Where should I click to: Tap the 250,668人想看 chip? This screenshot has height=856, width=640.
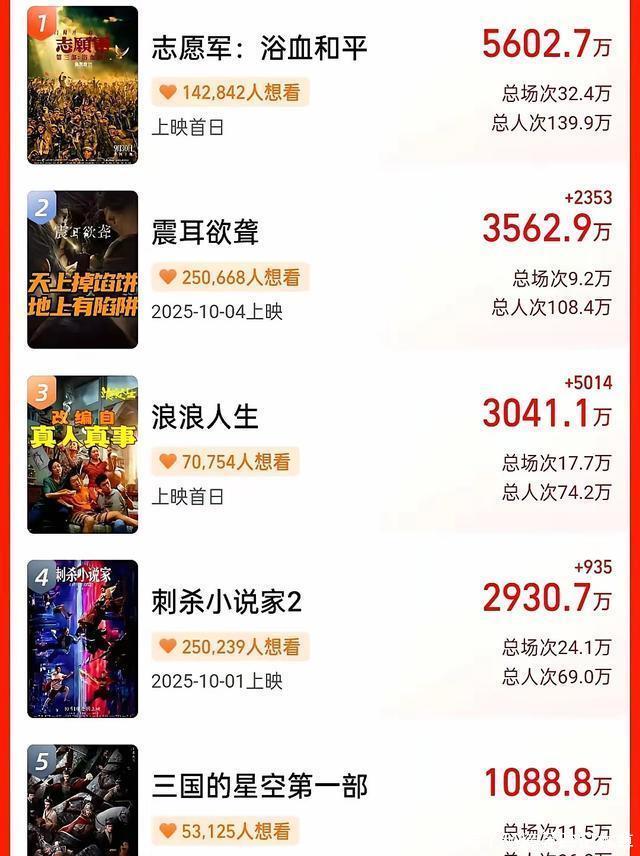click(230, 277)
